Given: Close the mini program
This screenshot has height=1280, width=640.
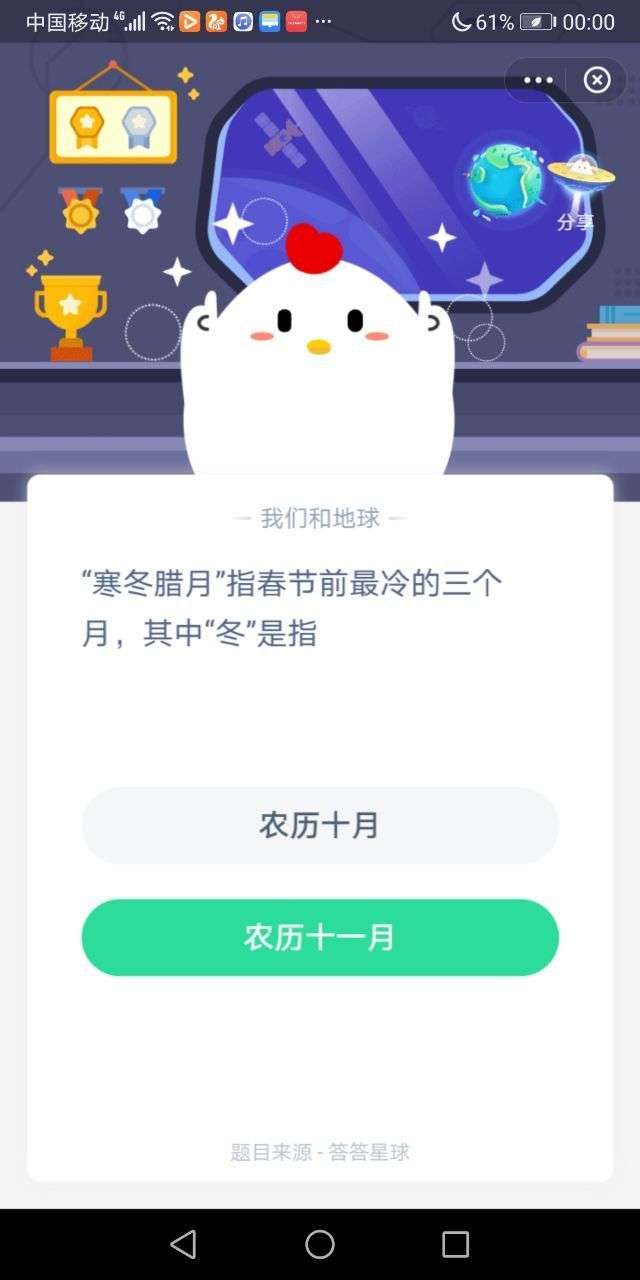Looking at the screenshot, I should coord(597,81).
